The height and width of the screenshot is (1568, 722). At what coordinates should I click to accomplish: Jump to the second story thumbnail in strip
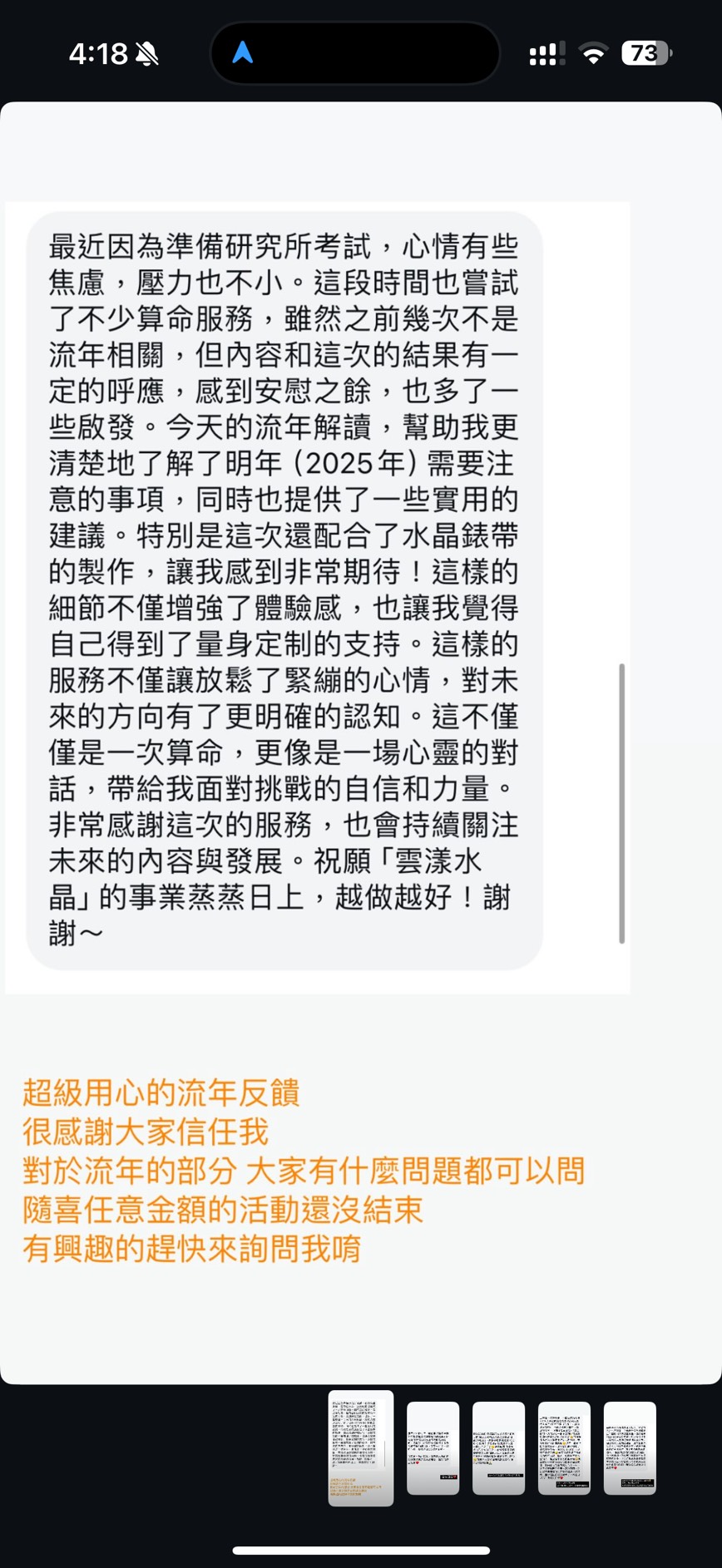tap(433, 1448)
